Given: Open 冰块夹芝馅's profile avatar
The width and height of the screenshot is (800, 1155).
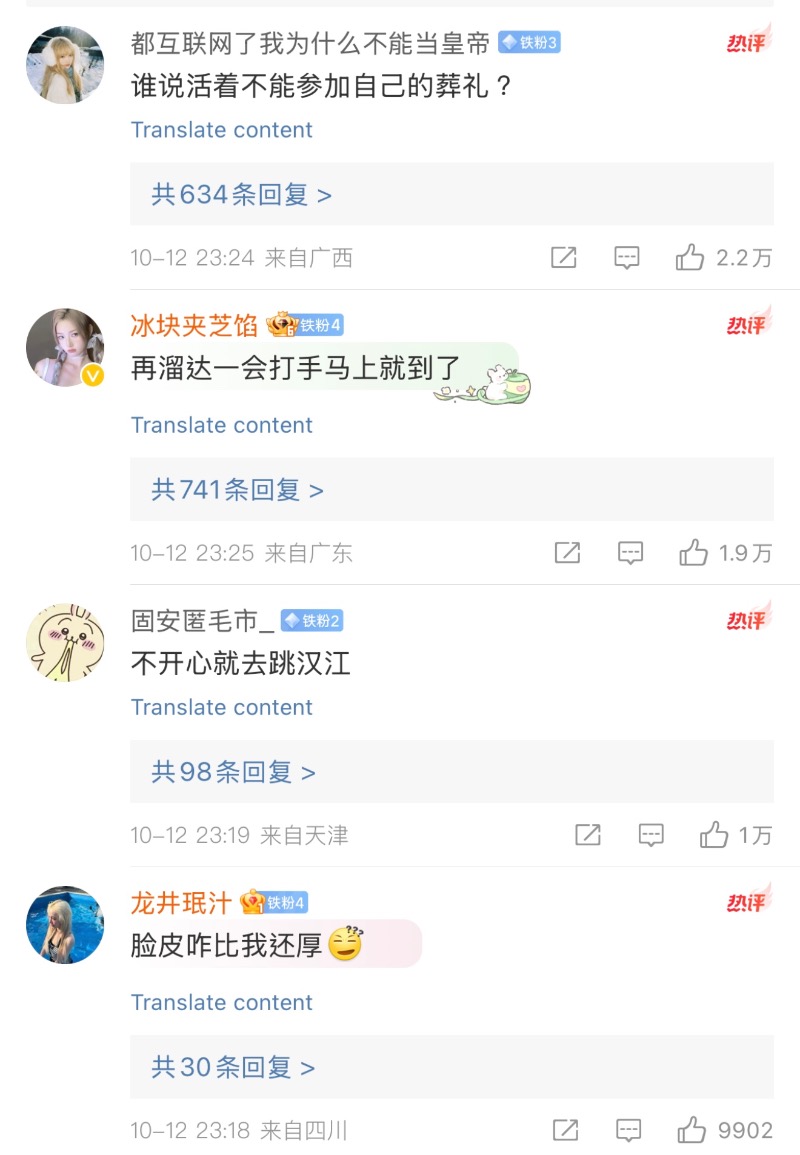Looking at the screenshot, I should (x=65, y=347).
